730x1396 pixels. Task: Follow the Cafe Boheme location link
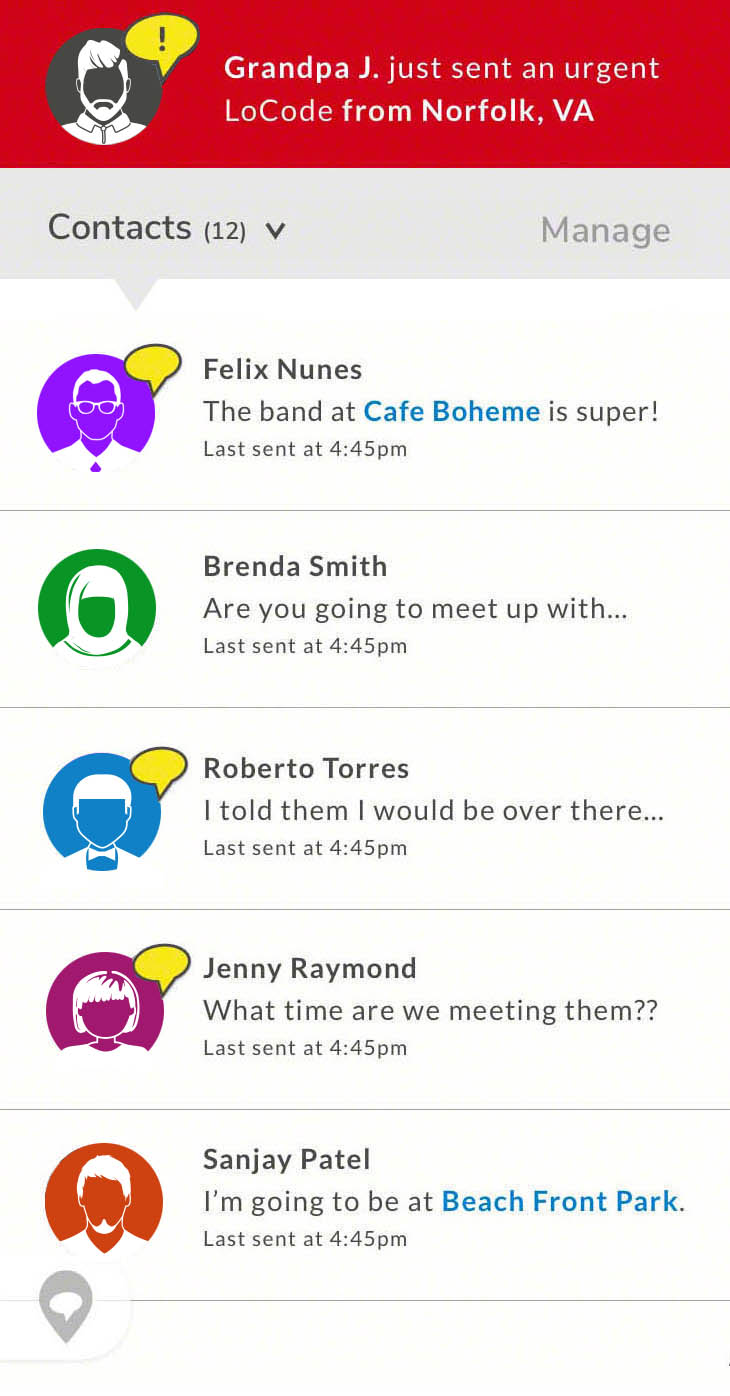tap(451, 411)
